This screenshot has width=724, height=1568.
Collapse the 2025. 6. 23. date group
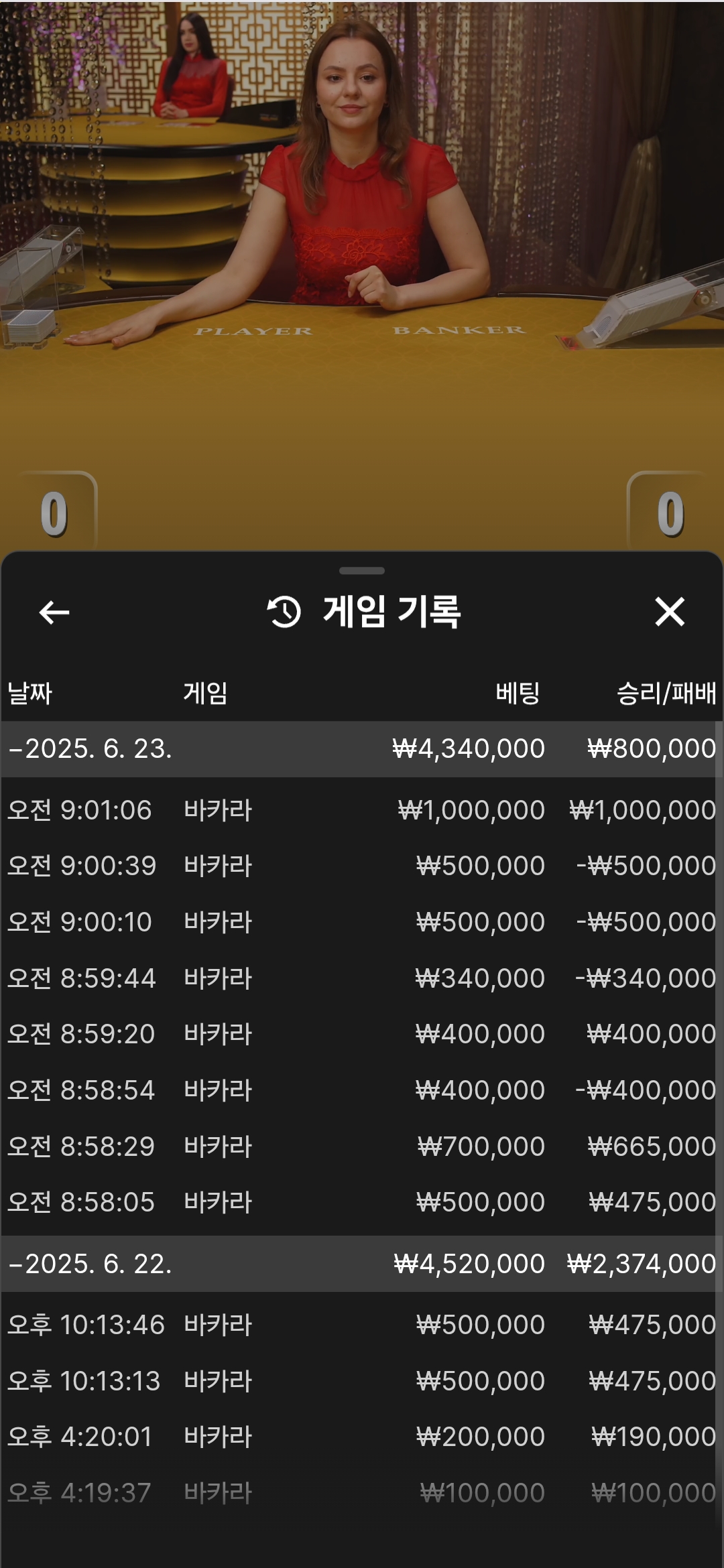click(x=362, y=748)
